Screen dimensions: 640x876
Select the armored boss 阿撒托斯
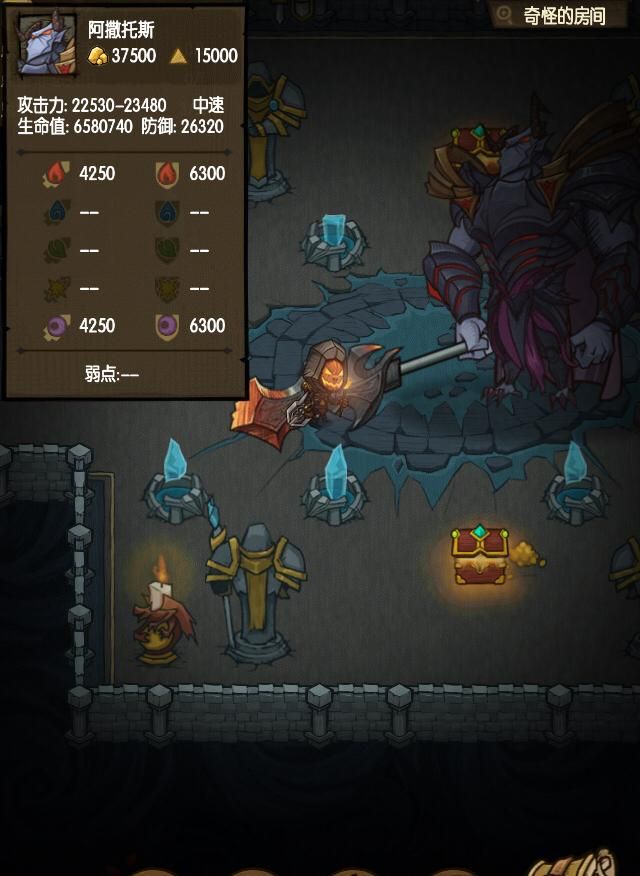(x=520, y=270)
